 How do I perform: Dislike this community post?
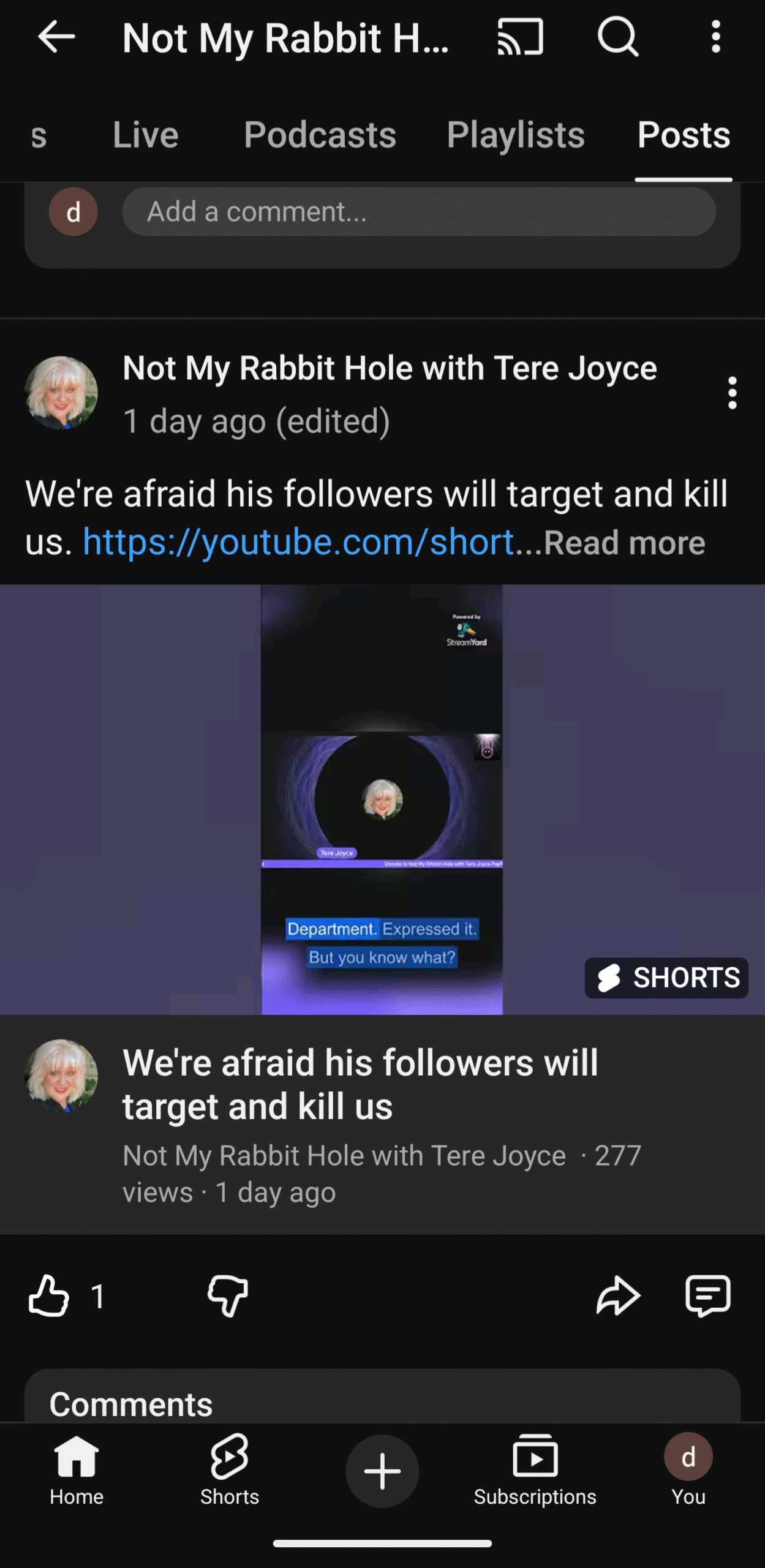tap(228, 1295)
